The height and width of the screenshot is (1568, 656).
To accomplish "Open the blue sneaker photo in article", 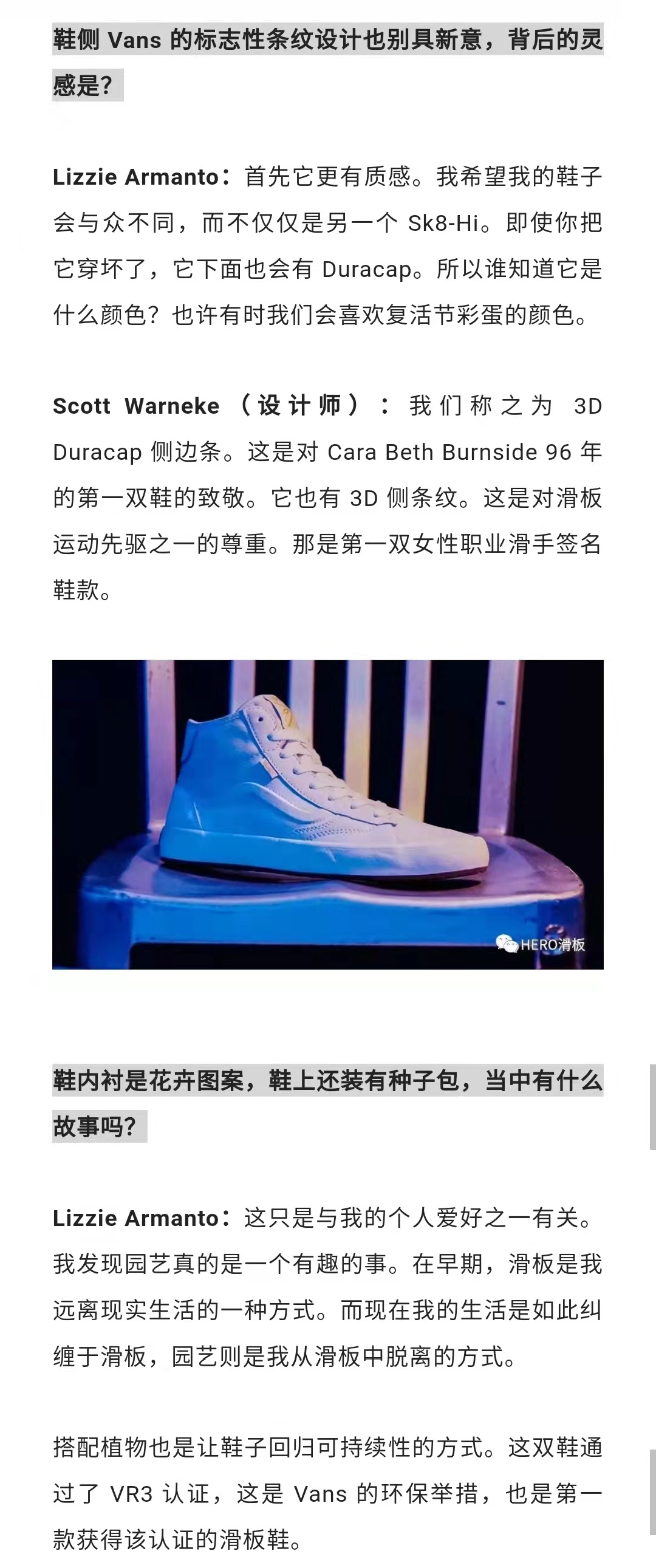I will pos(327,815).
